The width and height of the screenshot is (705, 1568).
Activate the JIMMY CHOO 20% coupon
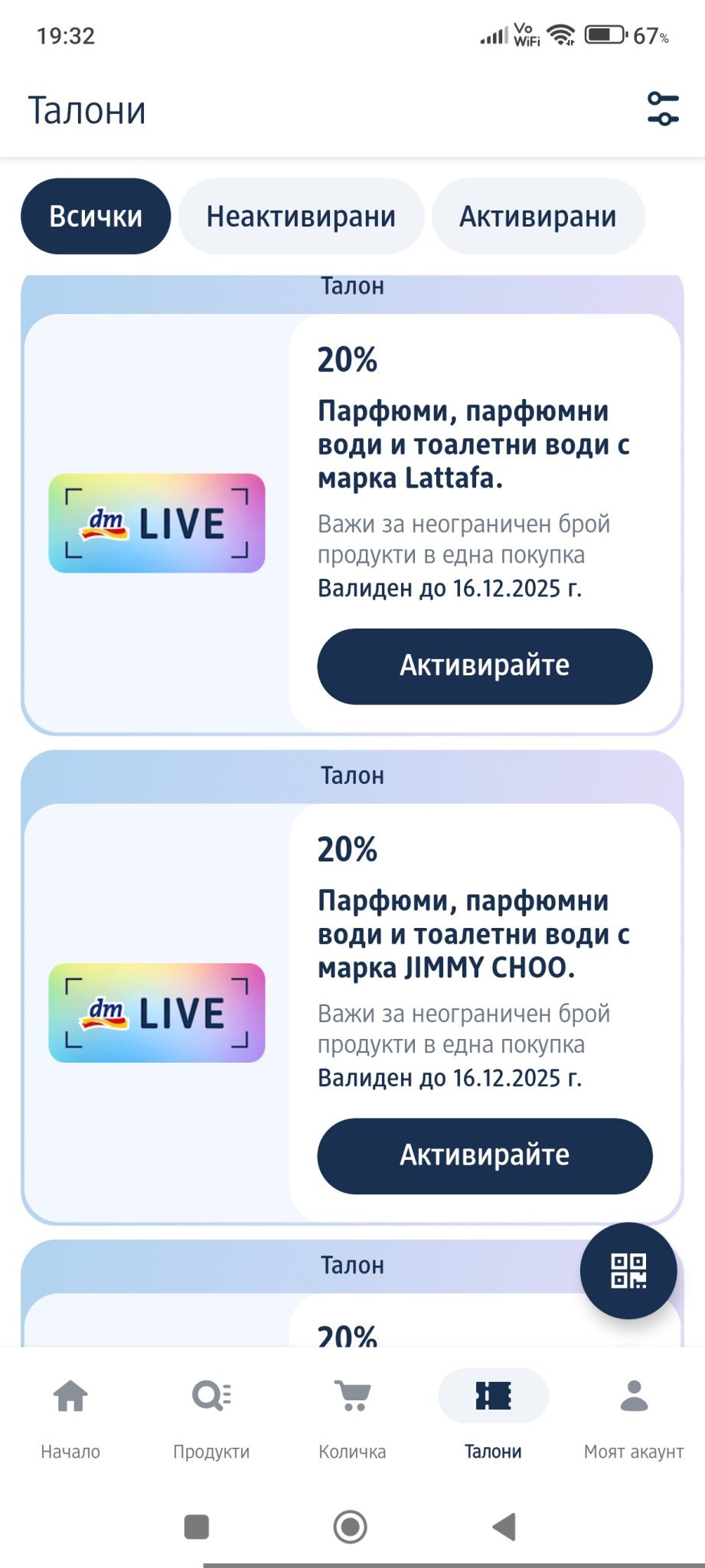point(485,1155)
